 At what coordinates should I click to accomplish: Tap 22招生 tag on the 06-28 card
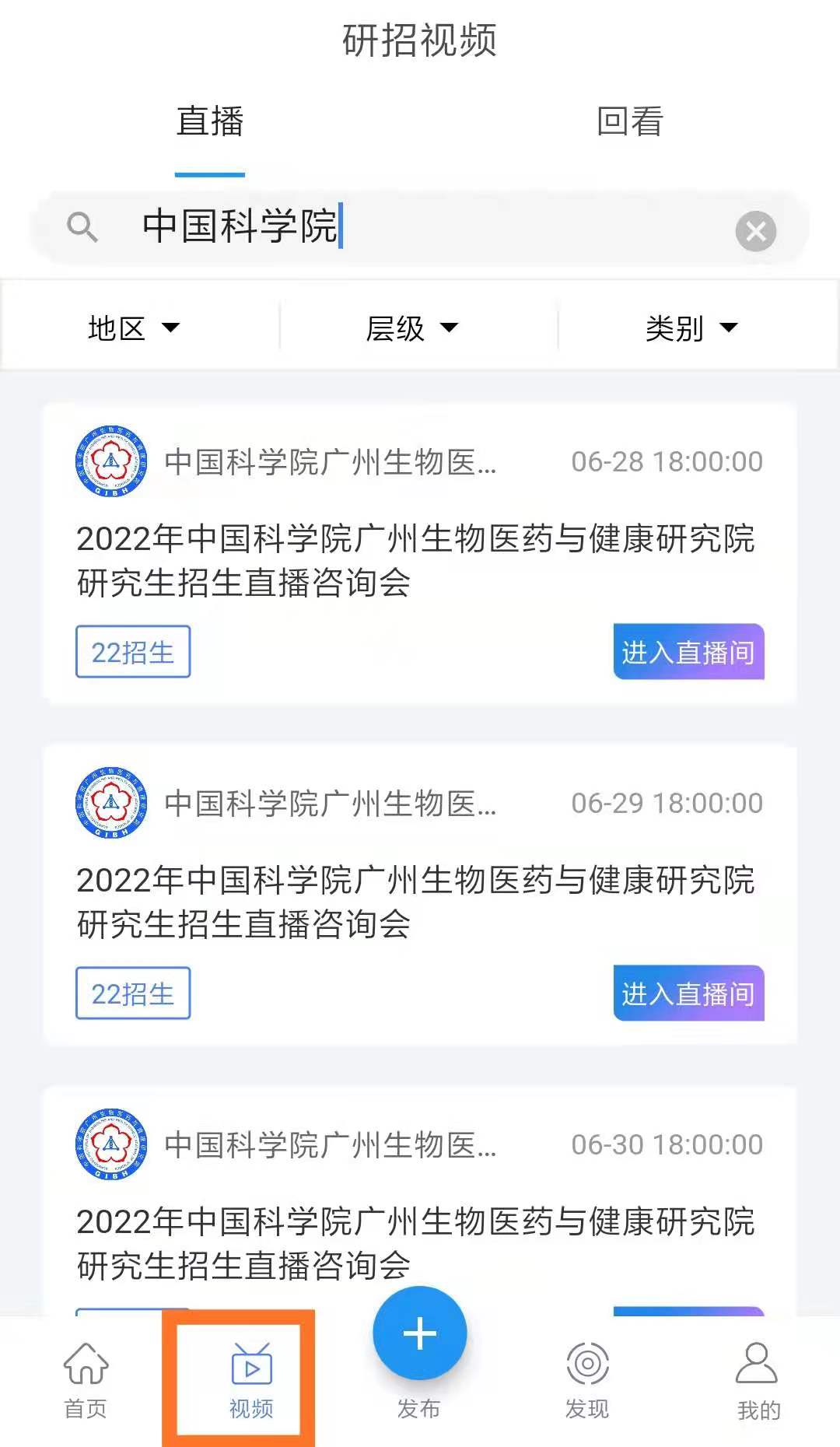pos(133,652)
